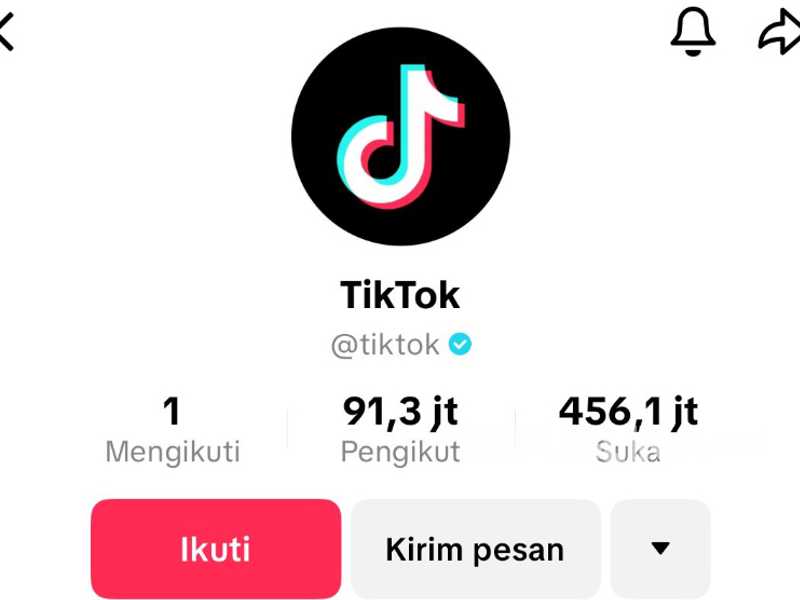The image size is (800, 600).
Task: View the Mengikuti following list
Action: tap(172, 430)
